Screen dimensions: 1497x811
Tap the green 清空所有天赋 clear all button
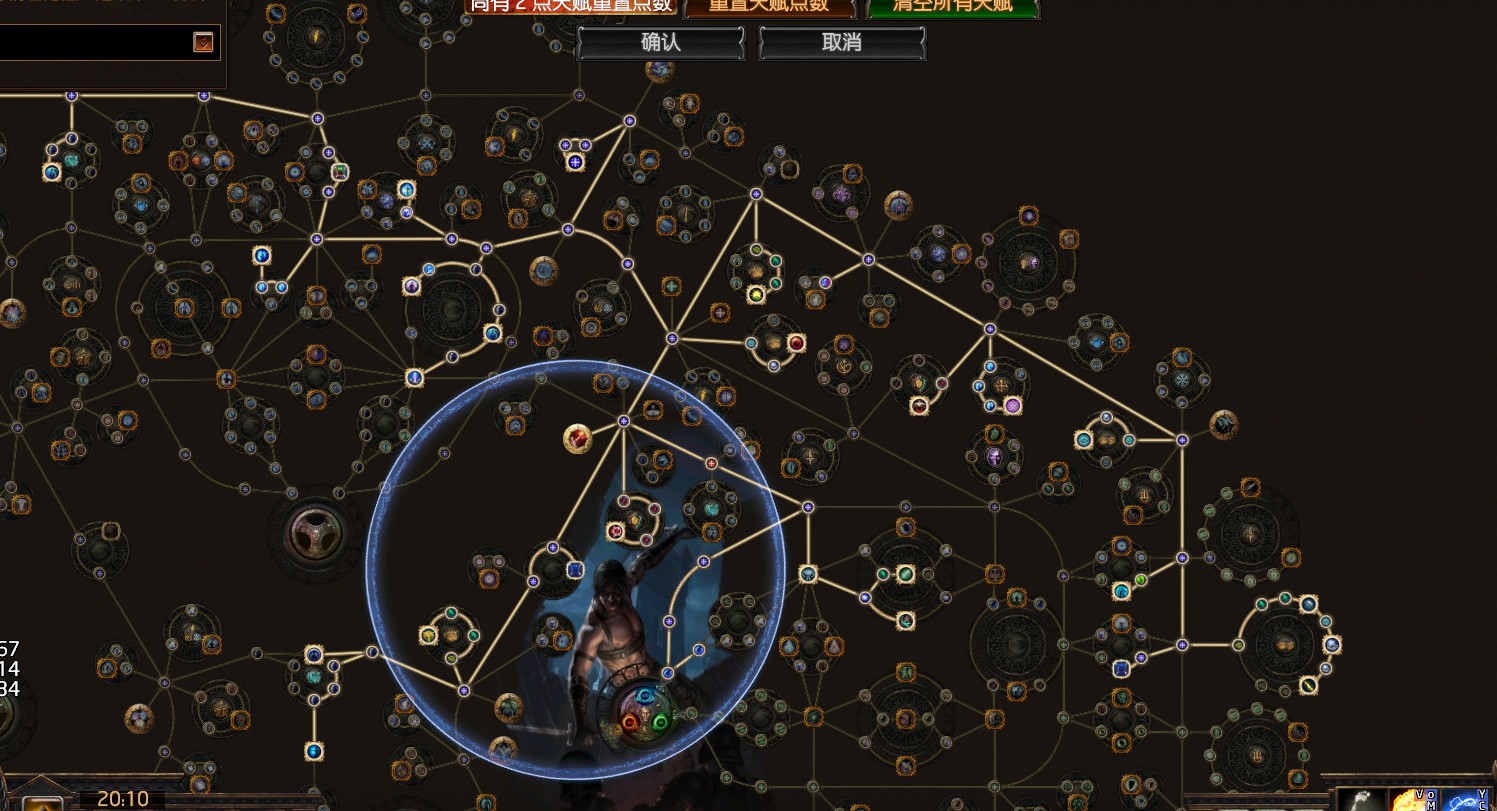[x=952, y=8]
